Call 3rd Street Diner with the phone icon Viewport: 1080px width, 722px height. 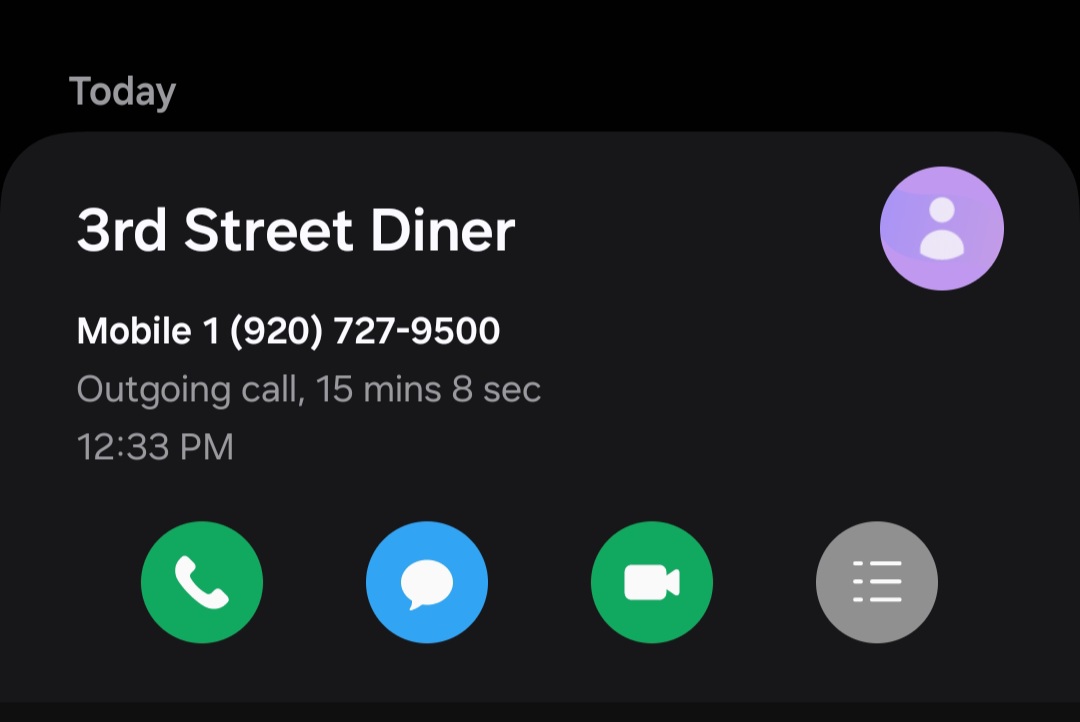pyautogui.click(x=202, y=582)
